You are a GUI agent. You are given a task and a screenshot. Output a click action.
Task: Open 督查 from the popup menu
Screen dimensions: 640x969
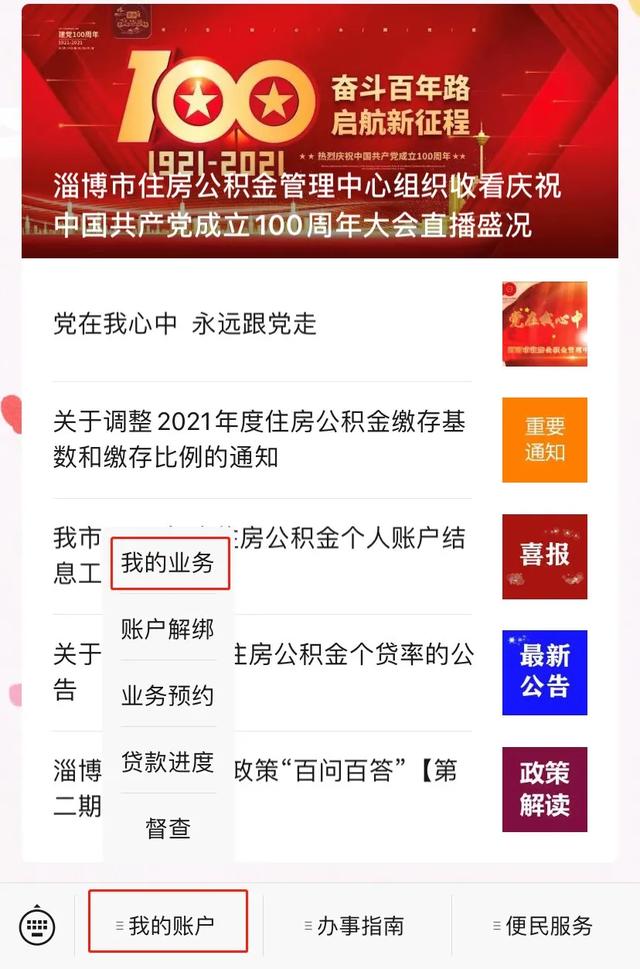[168, 828]
